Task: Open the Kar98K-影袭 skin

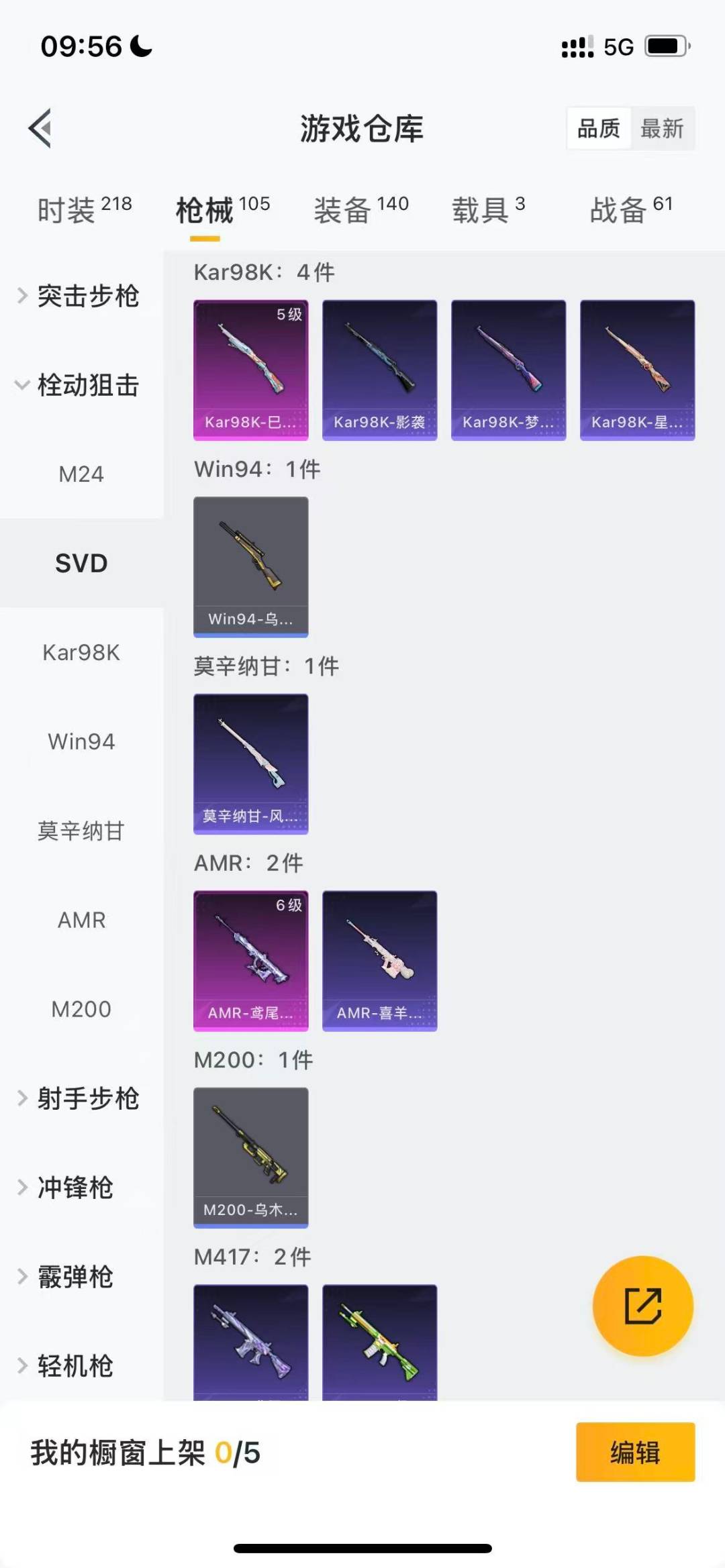Action: (x=379, y=370)
